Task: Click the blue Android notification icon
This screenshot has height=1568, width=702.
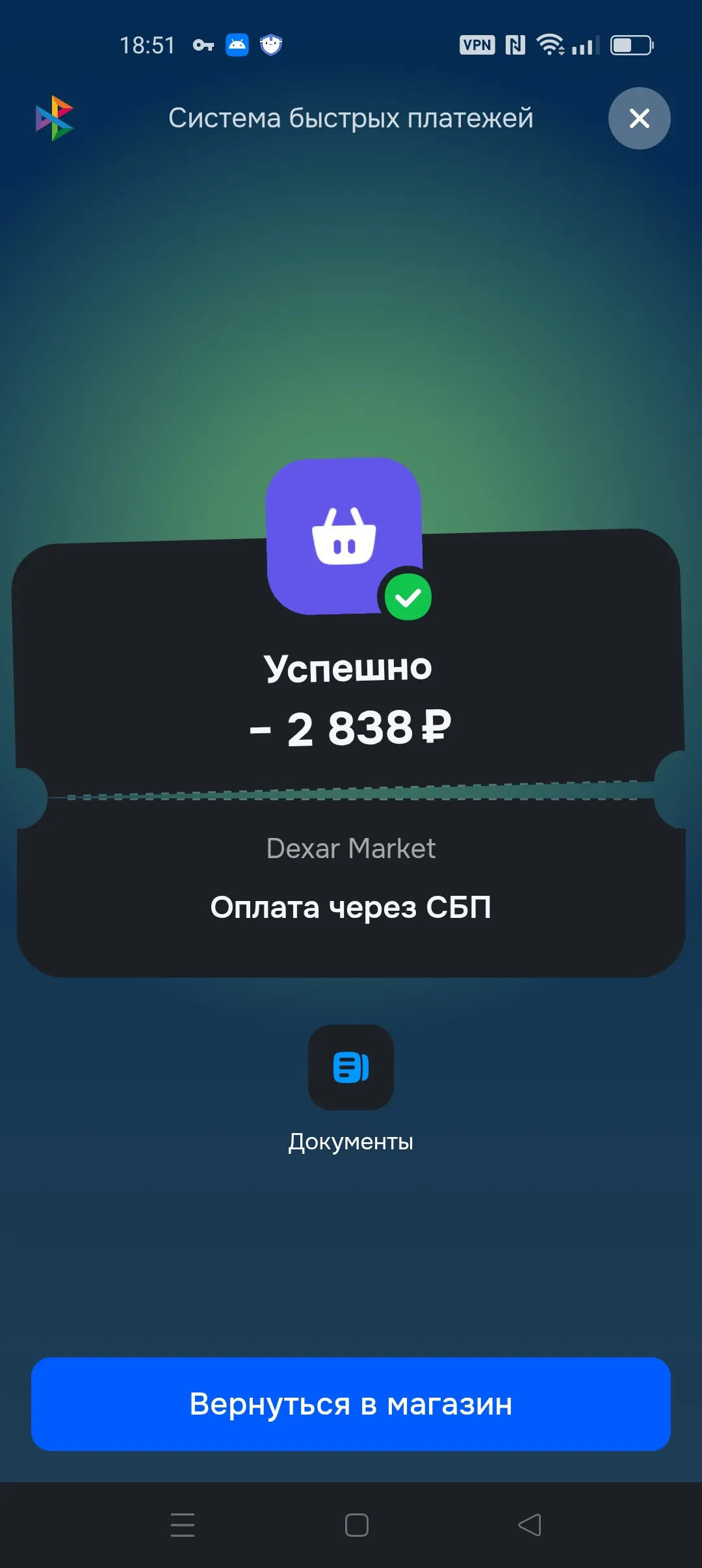Action: [237, 44]
